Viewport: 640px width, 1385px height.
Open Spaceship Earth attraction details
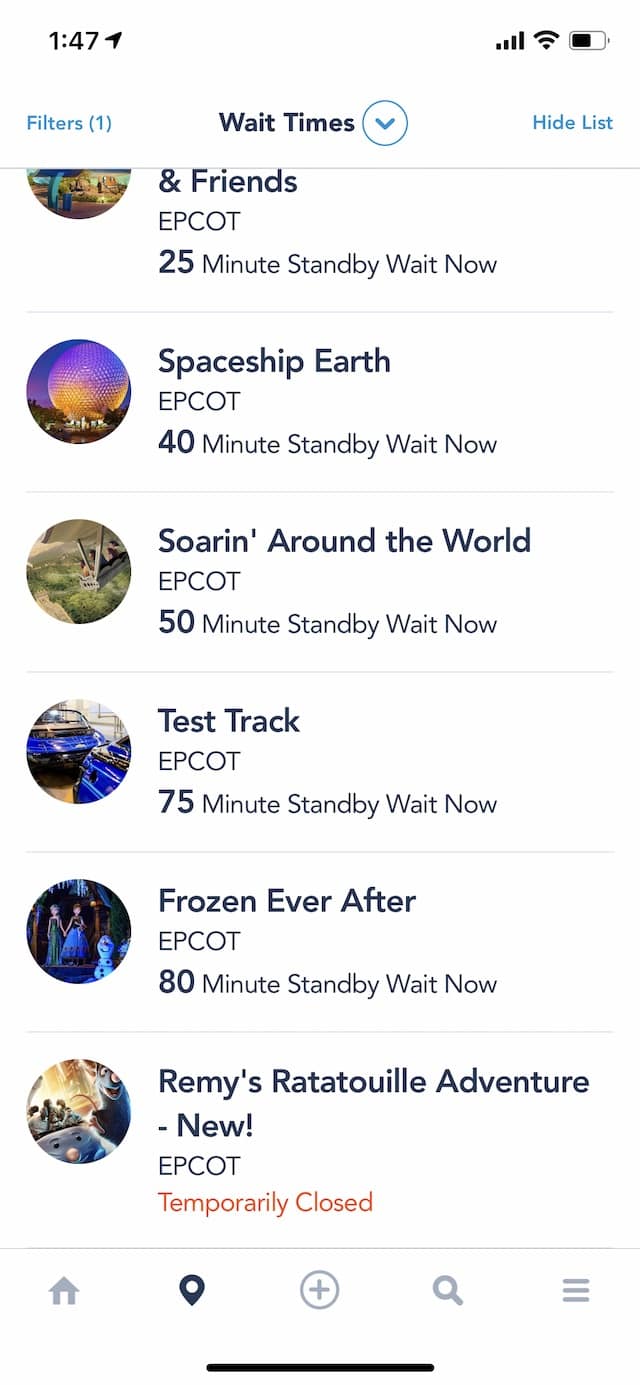(320, 402)
